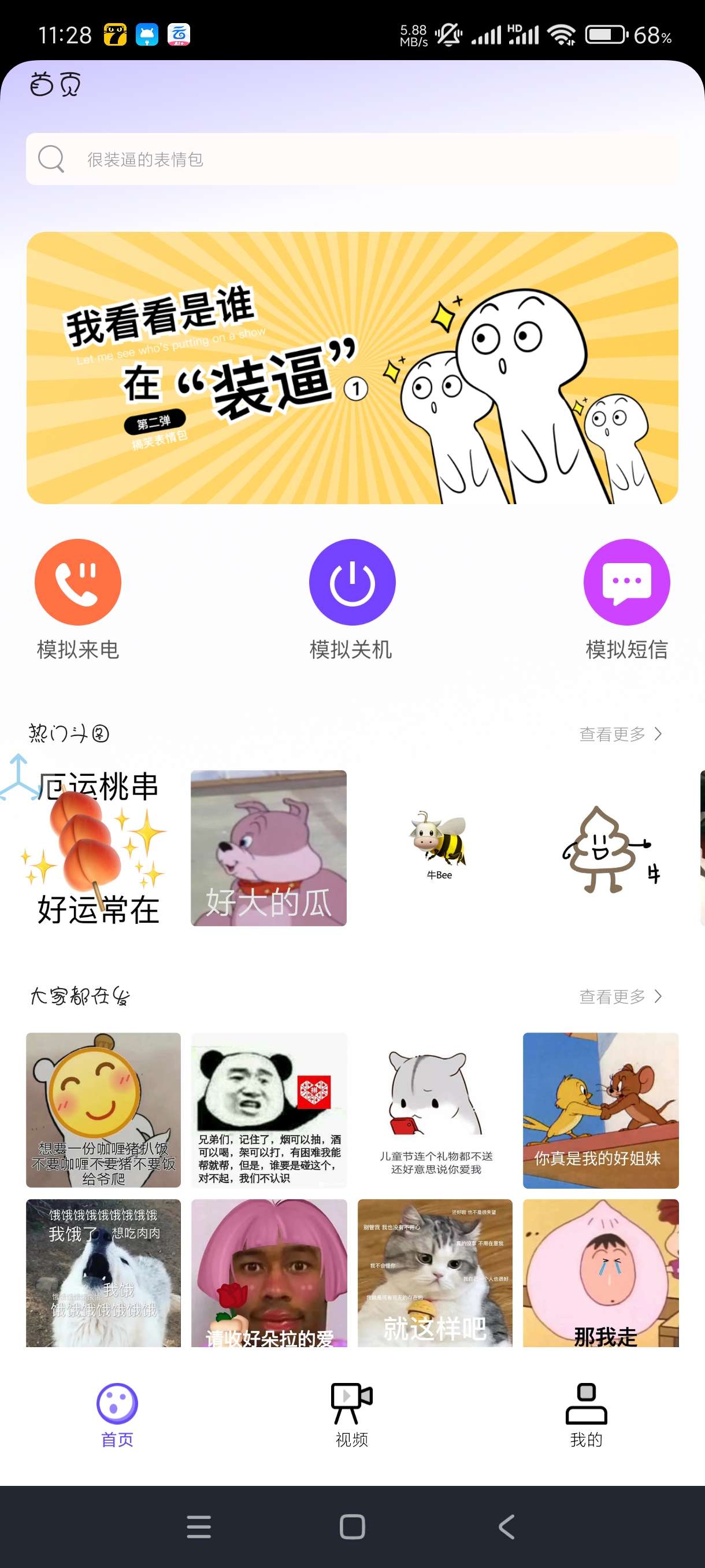Image resolution: width=705 pixels, height=1568 pixels.
Task: Switch to the 视频 tab
Action: [351, 1415]
